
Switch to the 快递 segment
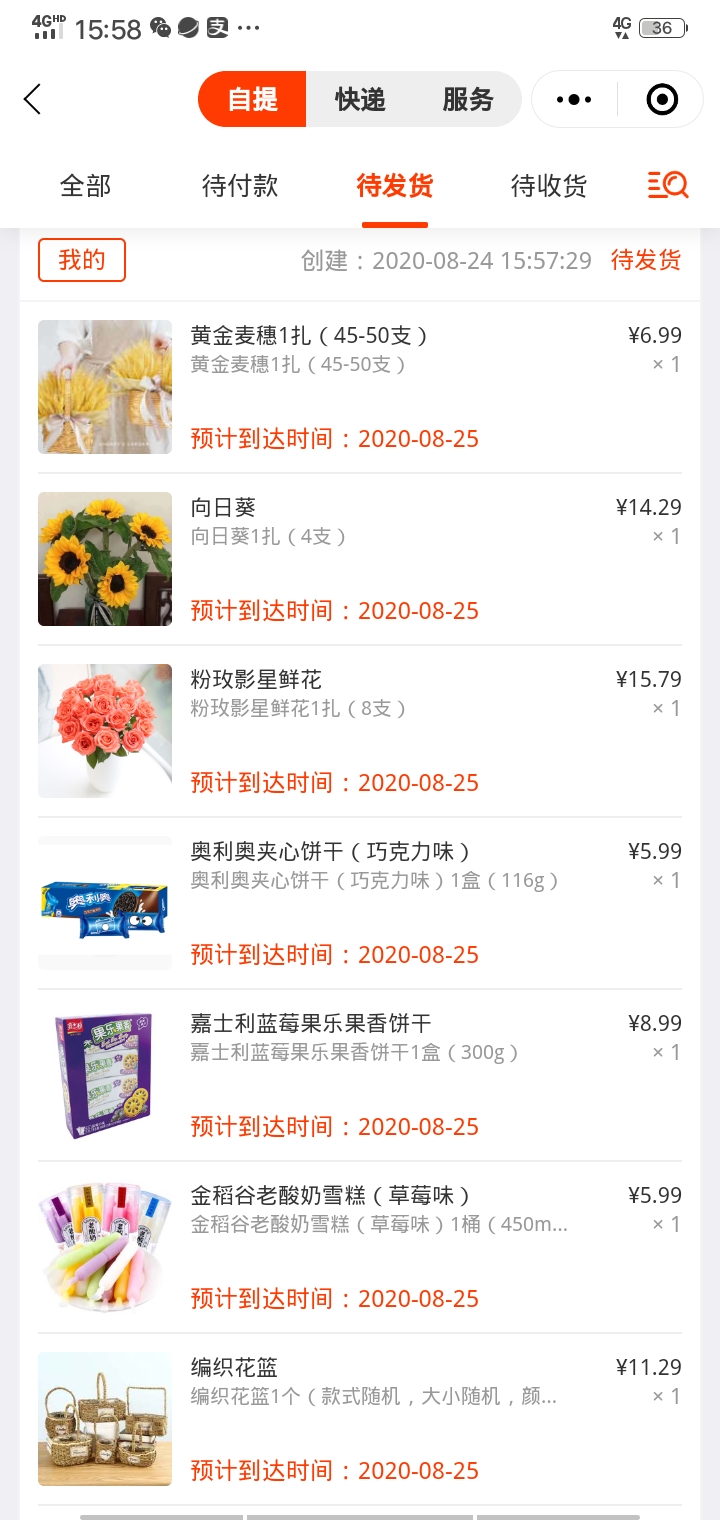coord(360,99)
